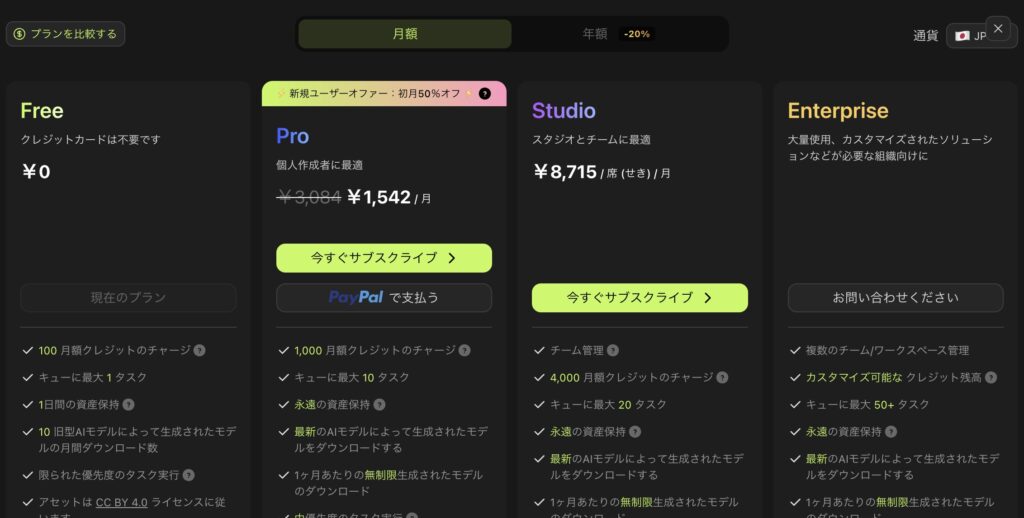Show help for Studio チーム管理
The width and height of the screenshot is (1024, 518).
pos(613,351)
